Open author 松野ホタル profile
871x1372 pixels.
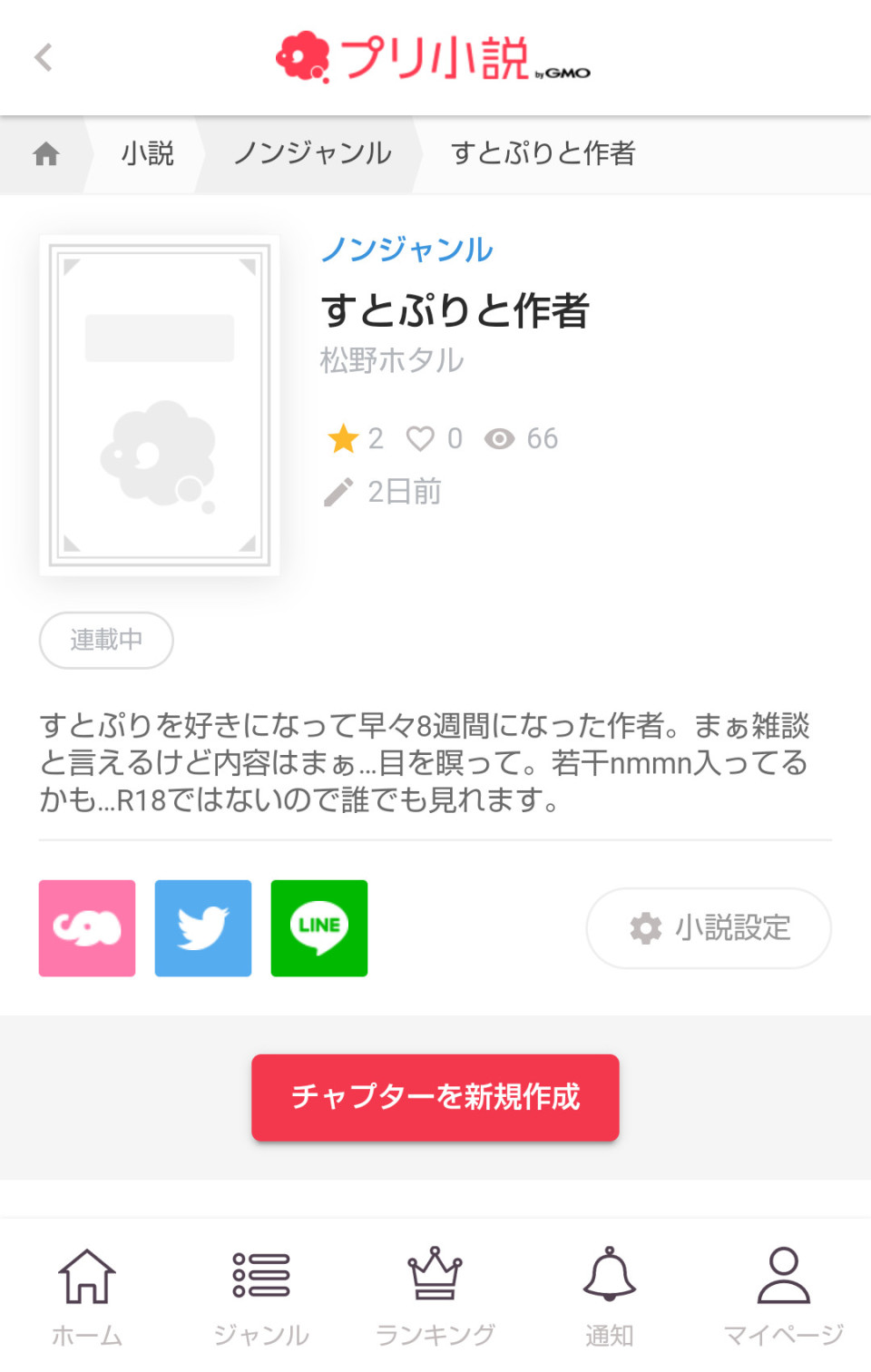point(392,360)
